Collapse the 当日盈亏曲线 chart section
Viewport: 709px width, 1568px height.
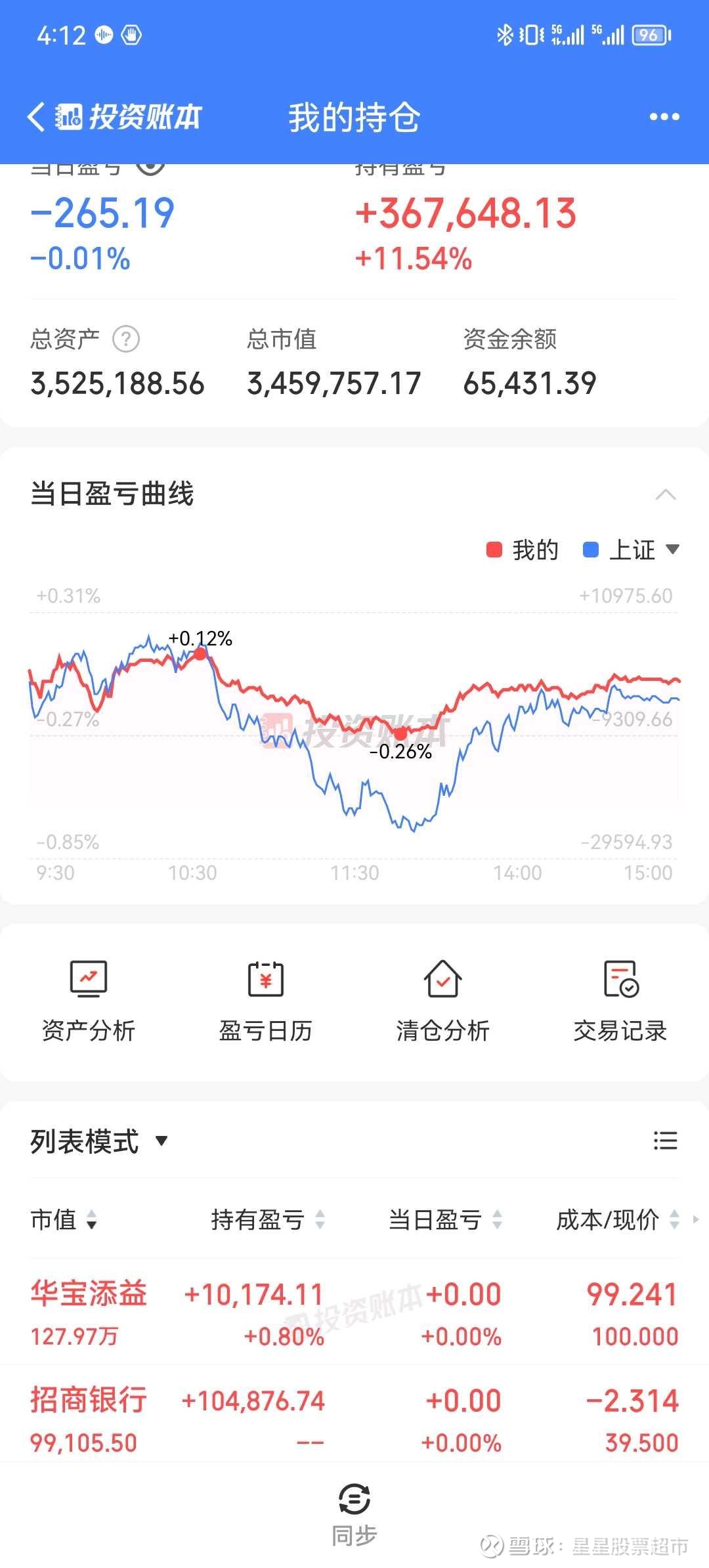coord(665,494)
